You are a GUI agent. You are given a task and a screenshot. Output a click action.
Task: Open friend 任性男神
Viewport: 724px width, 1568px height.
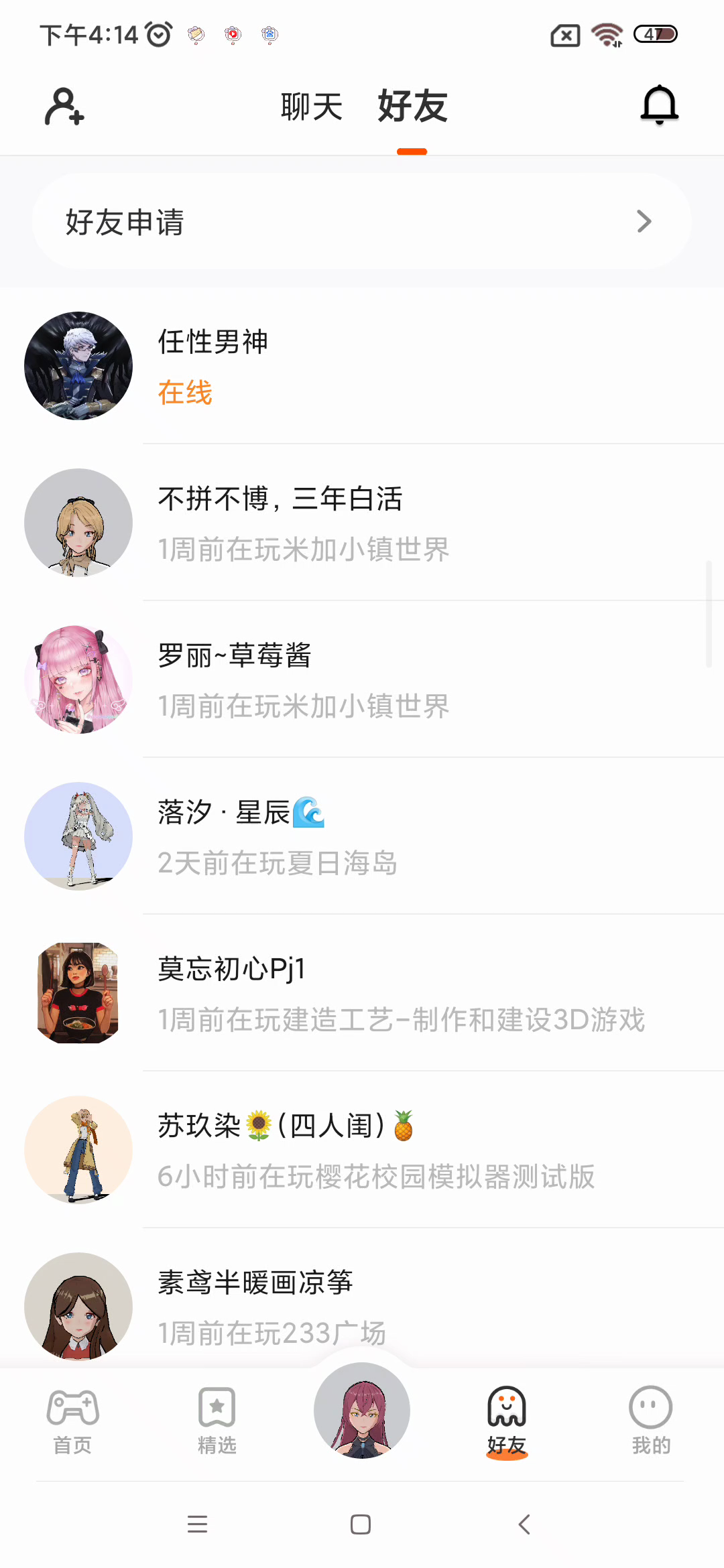[x=362, y=367]
